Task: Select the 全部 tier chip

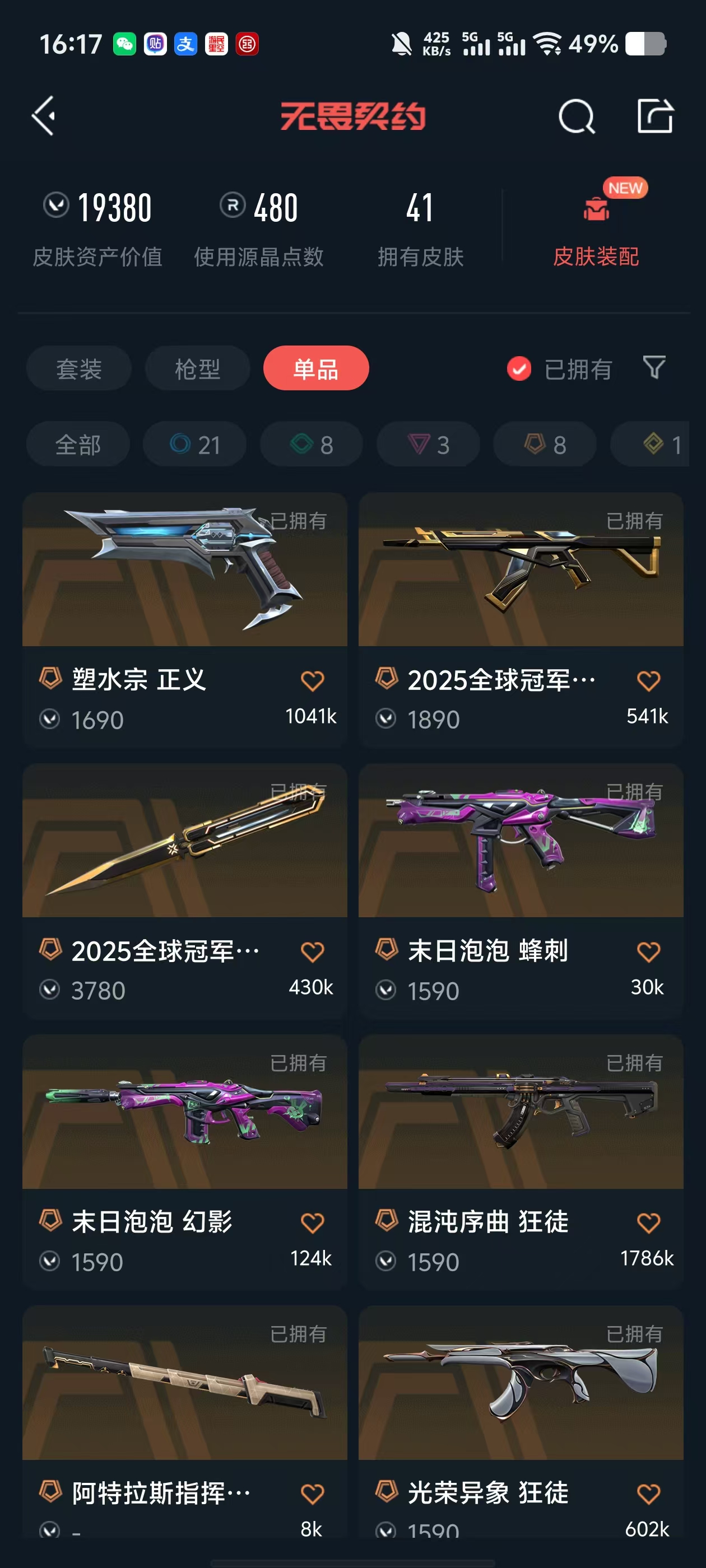Action: [x=78, y=444]
